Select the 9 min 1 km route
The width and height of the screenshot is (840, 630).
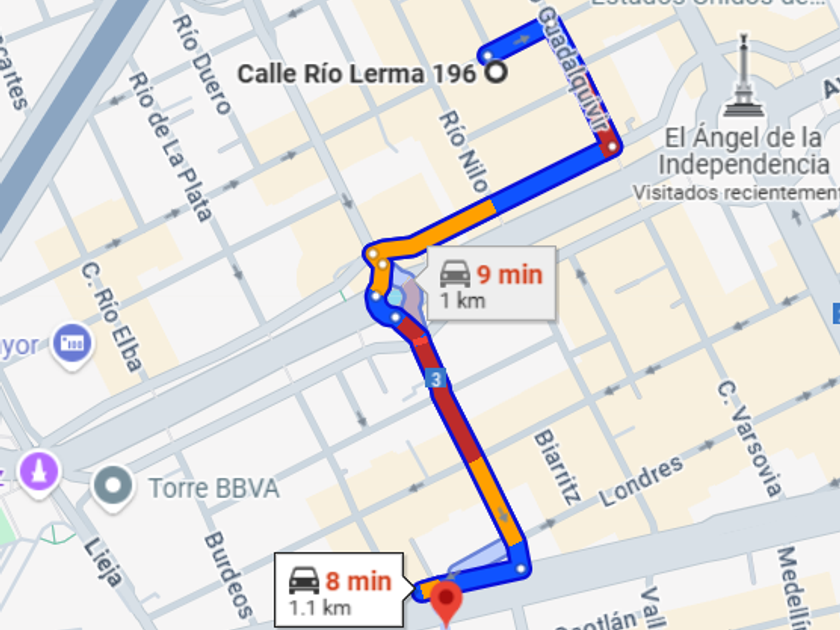click(x=492, y=283)
